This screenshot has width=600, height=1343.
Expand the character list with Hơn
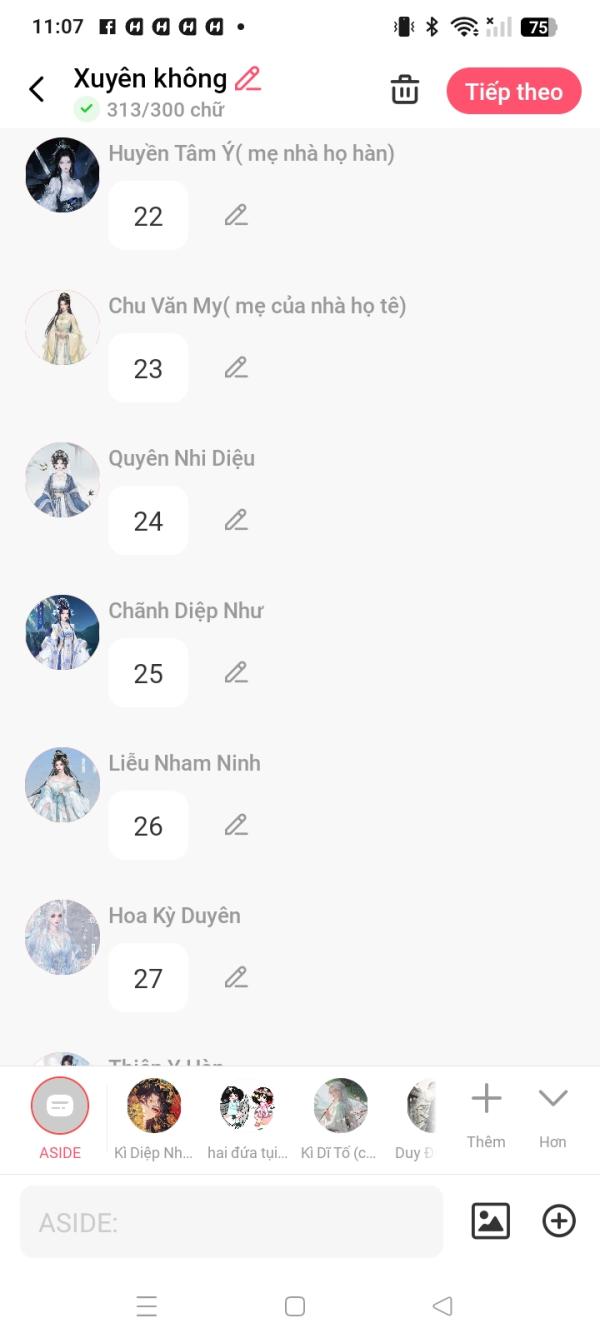553,1112
